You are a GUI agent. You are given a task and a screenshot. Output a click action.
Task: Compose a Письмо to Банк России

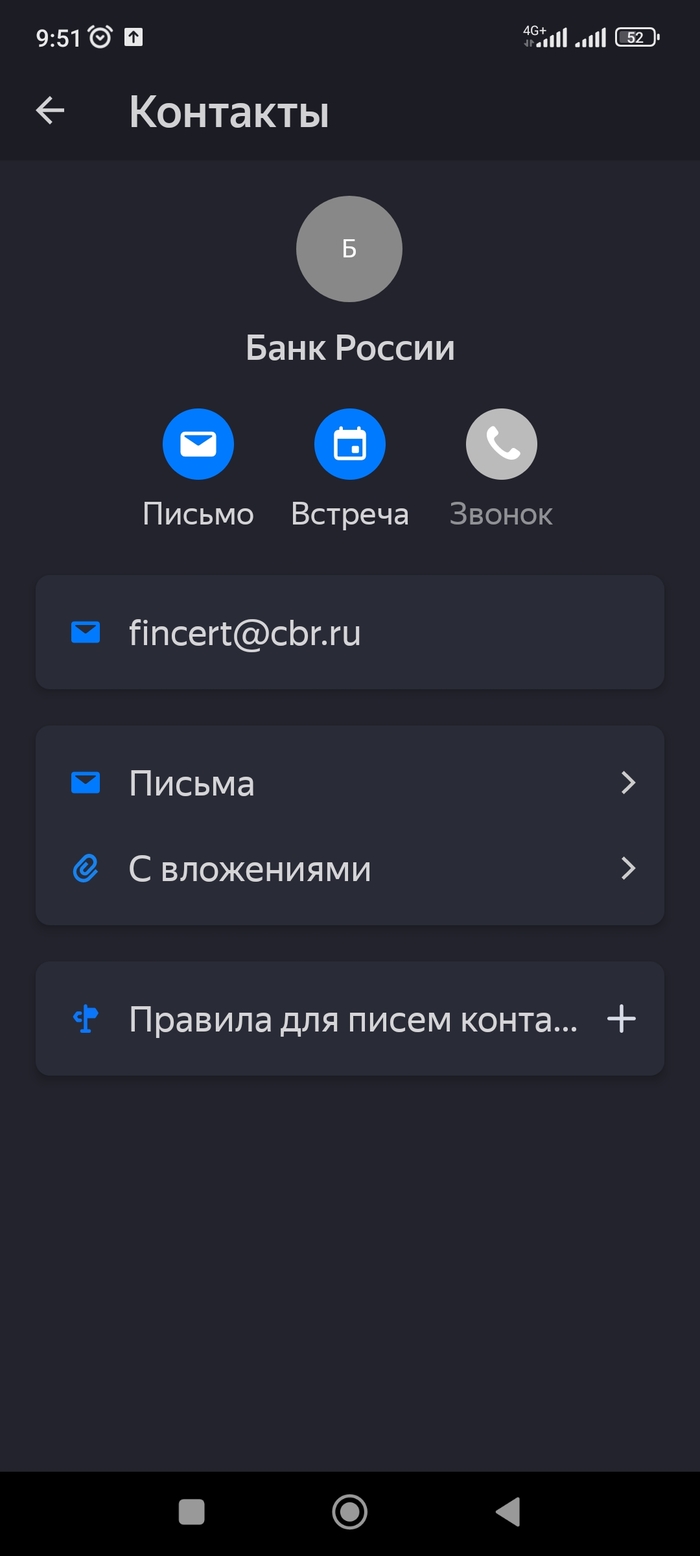(x=198, y=444)
